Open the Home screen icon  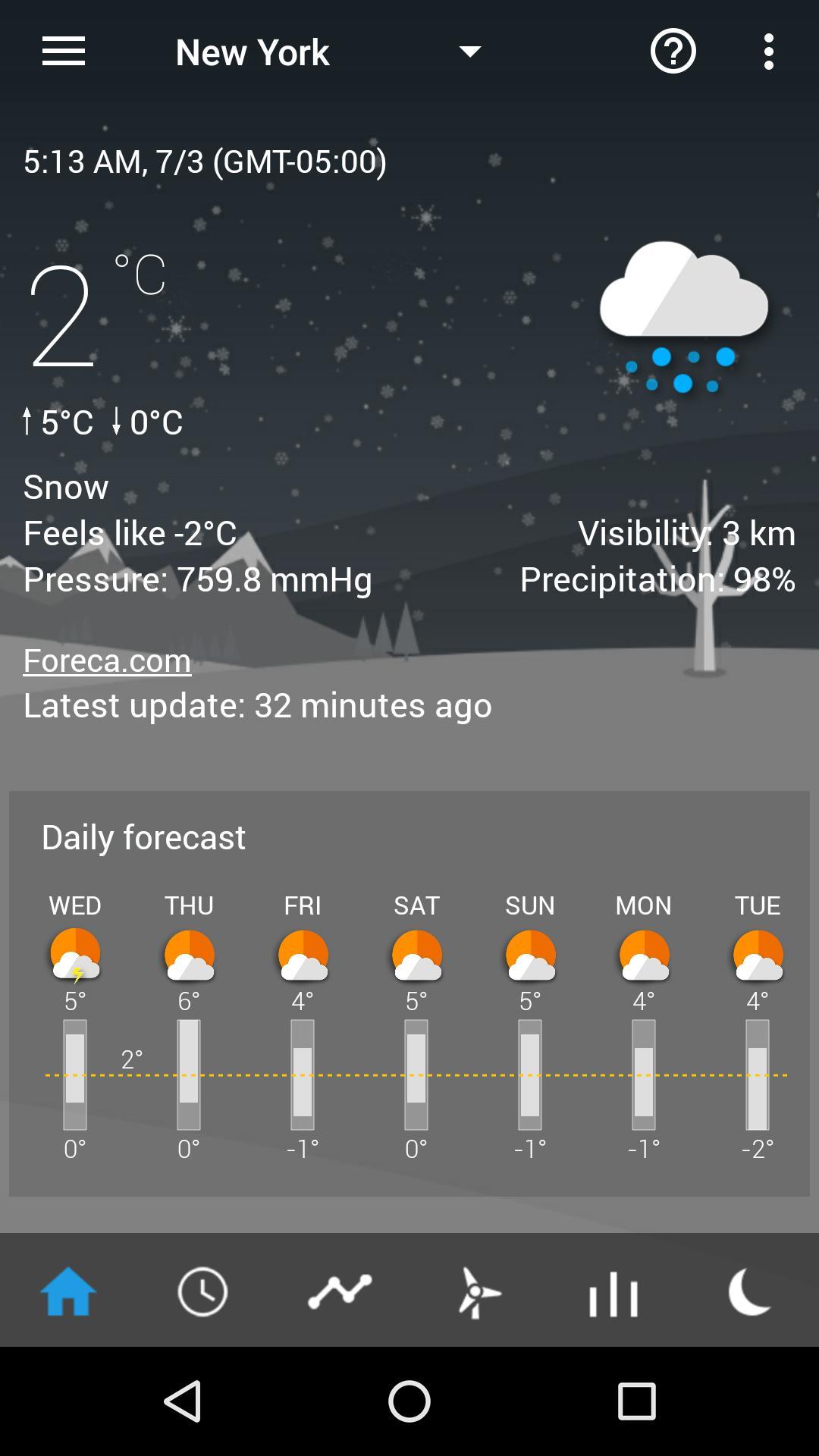point(67,1294)
